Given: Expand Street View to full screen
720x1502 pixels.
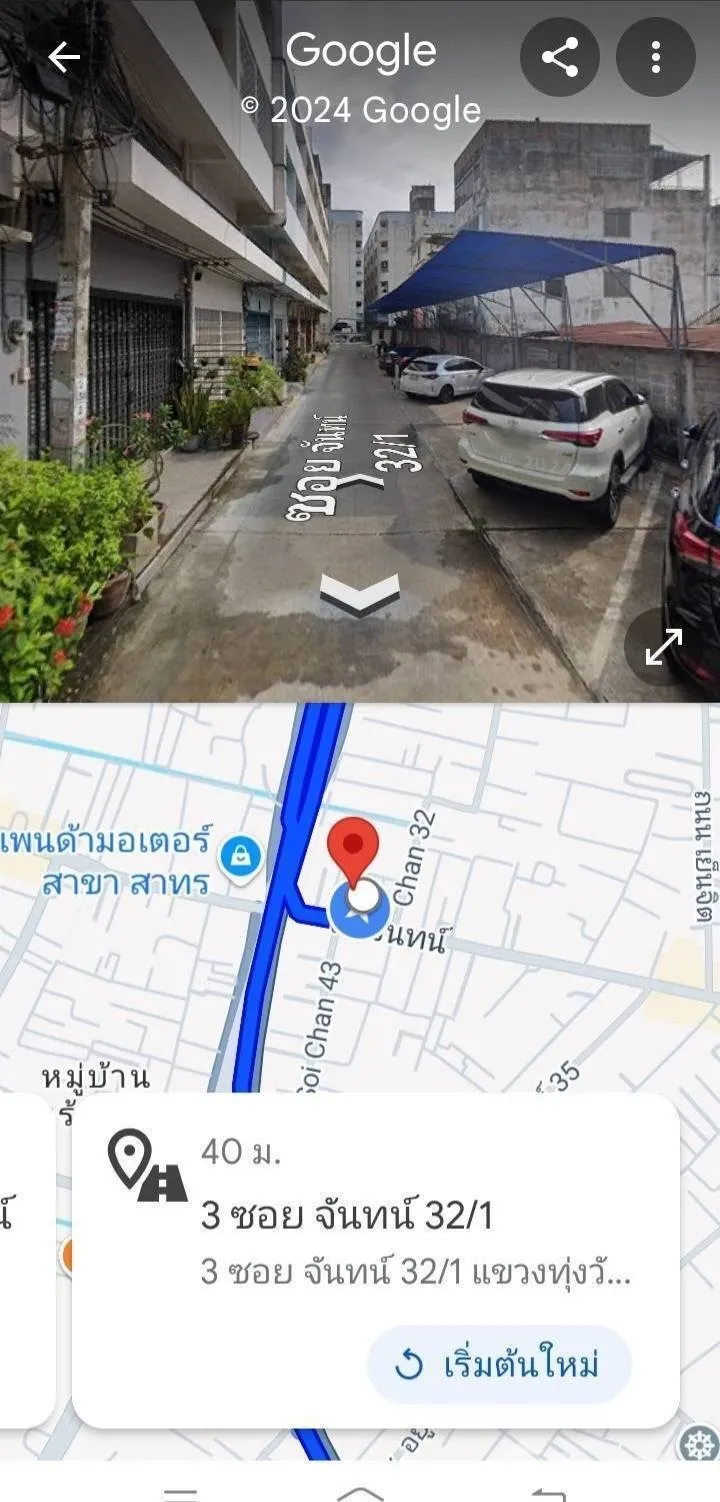Looking at the screenshot, I should pos(663,646).
